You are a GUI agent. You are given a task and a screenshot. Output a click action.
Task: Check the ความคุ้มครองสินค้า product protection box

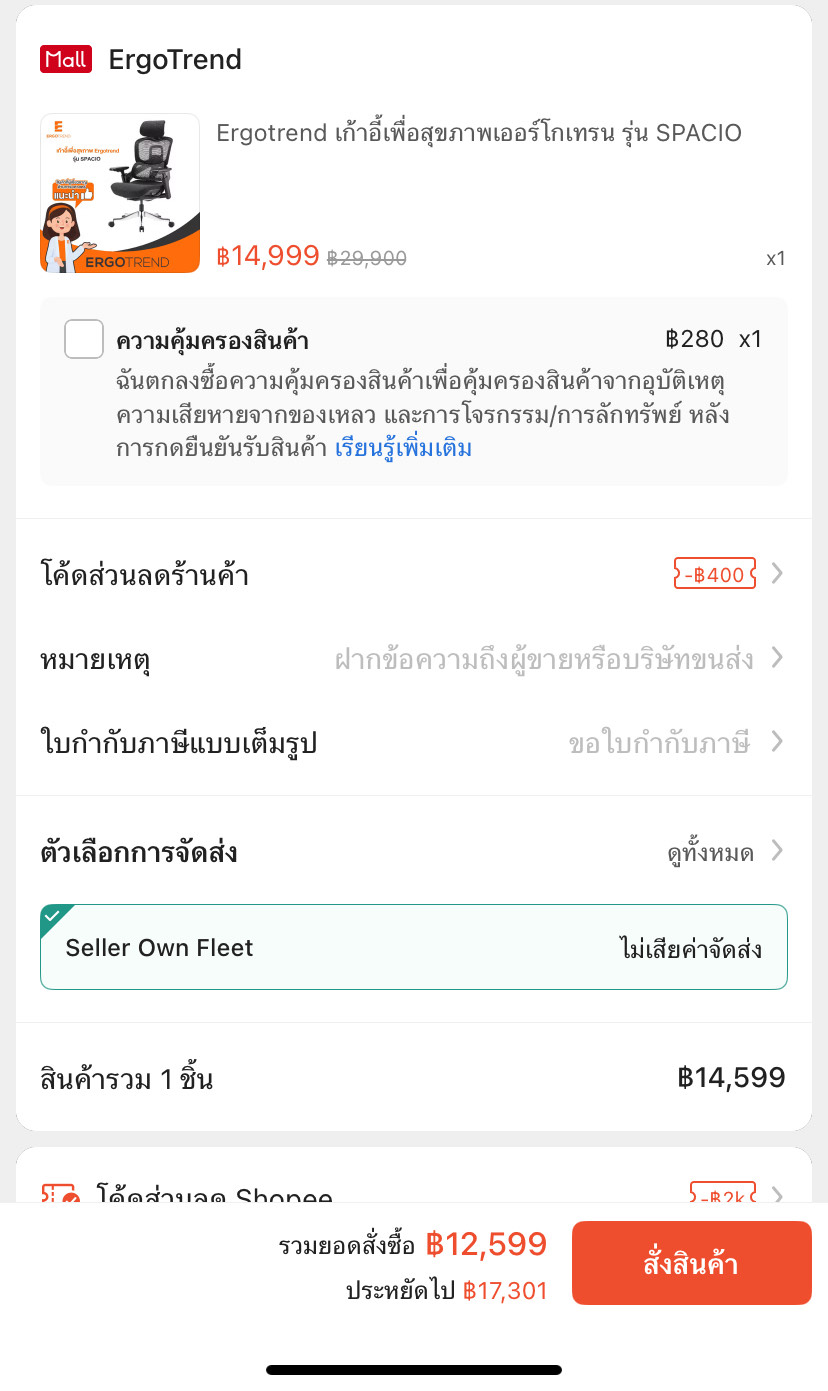(84, 339)
